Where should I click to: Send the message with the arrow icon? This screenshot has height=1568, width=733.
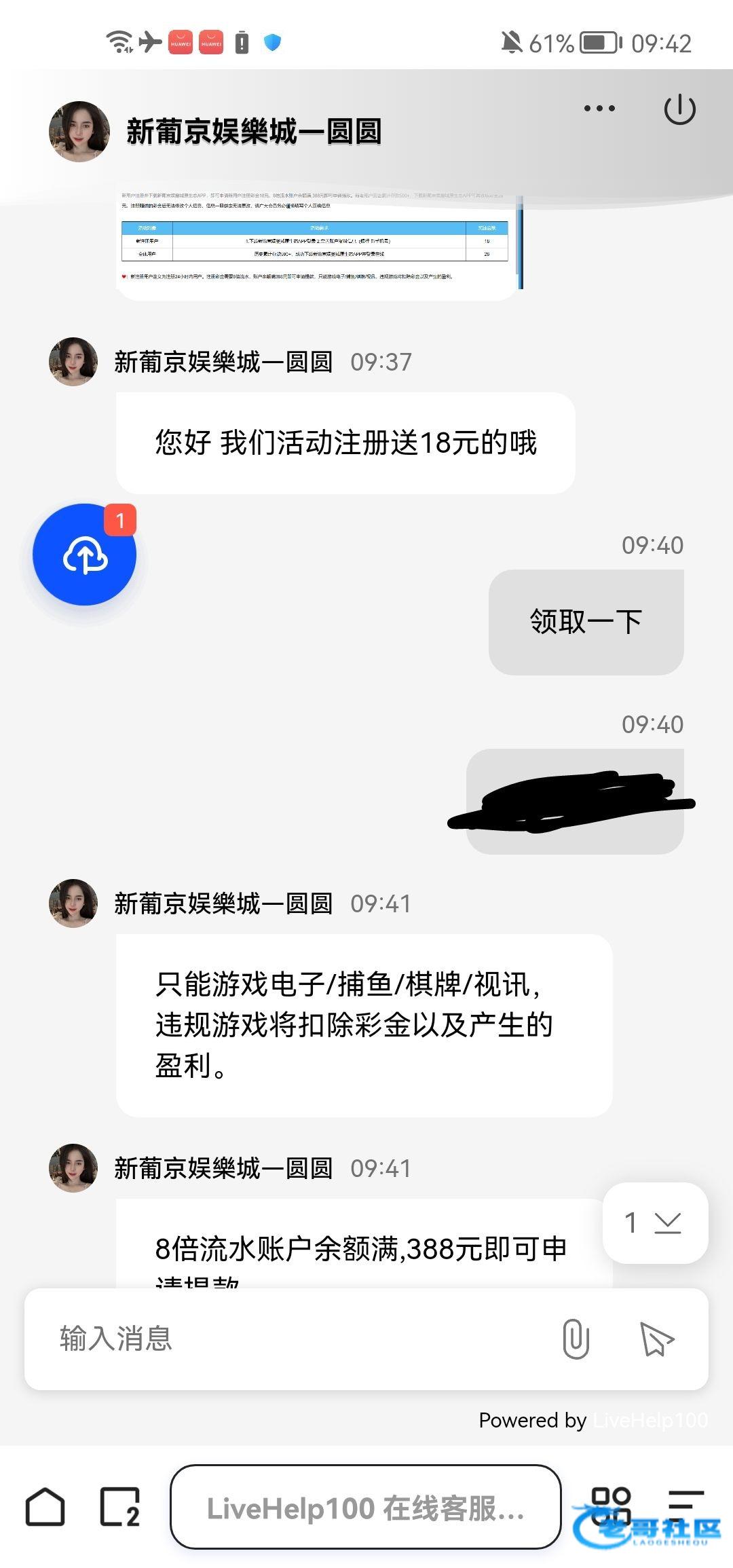click(x=656, y=1339)
